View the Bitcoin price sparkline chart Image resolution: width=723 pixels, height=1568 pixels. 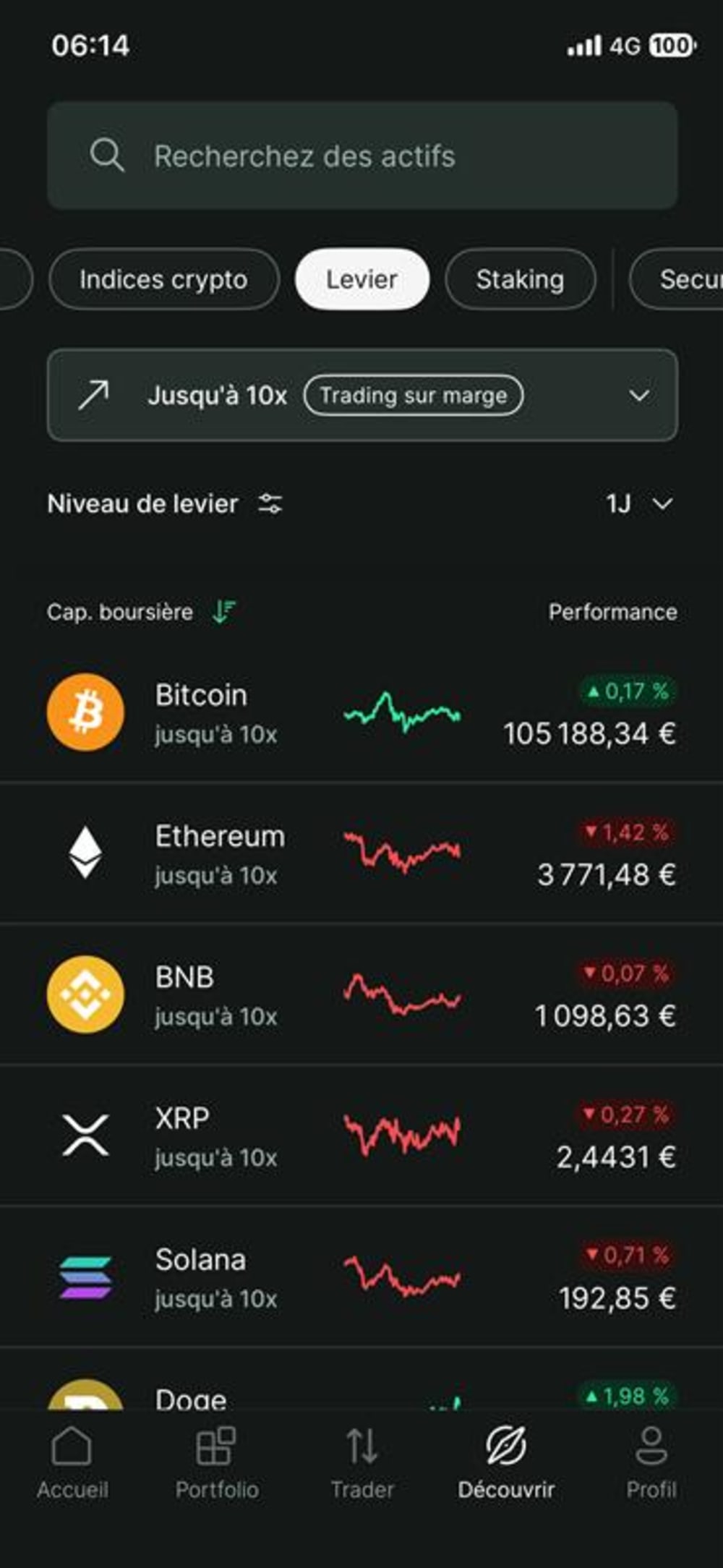pyautogui.click(x=402, y=712)
